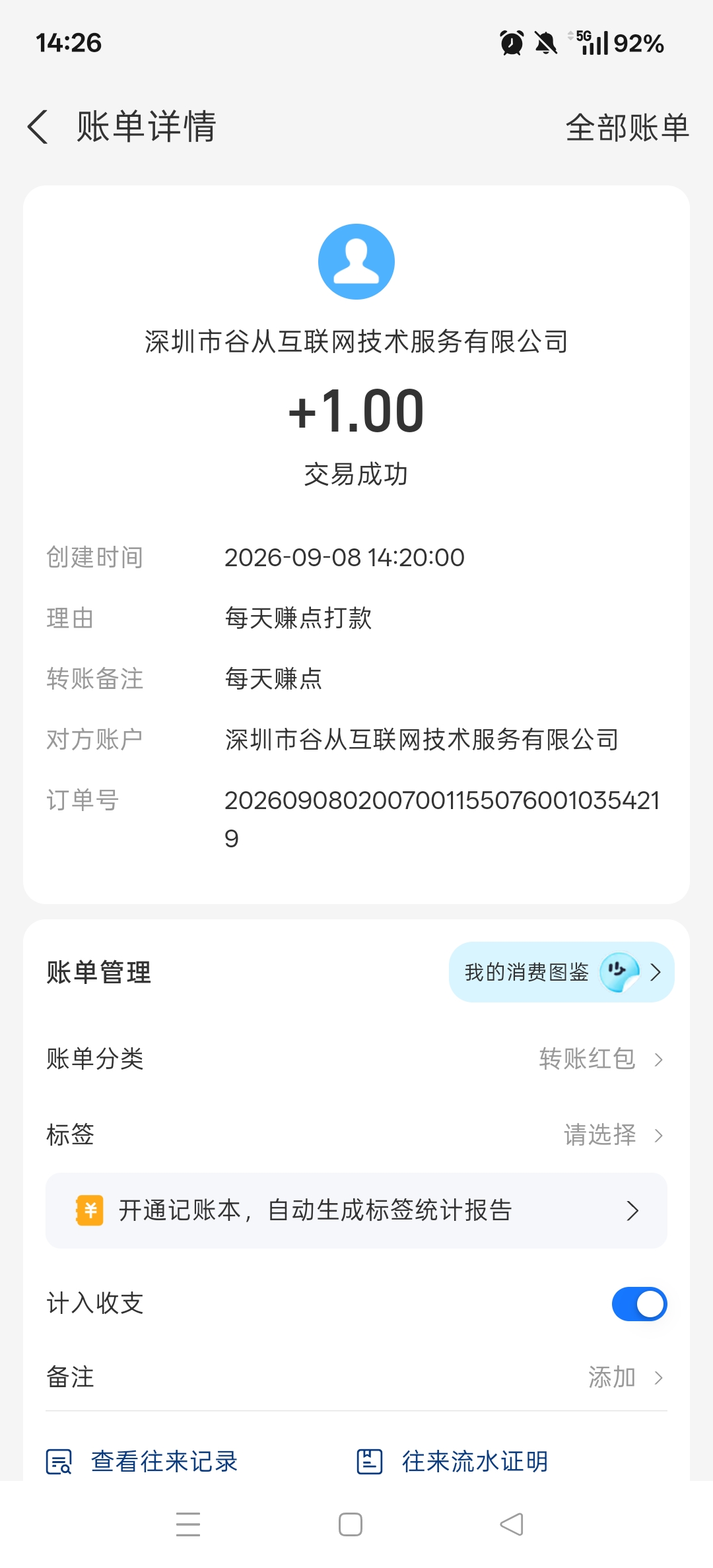This screenshot has width=713, height=1568.
Task: Tap the system home button
Action: click(351, 1524)
